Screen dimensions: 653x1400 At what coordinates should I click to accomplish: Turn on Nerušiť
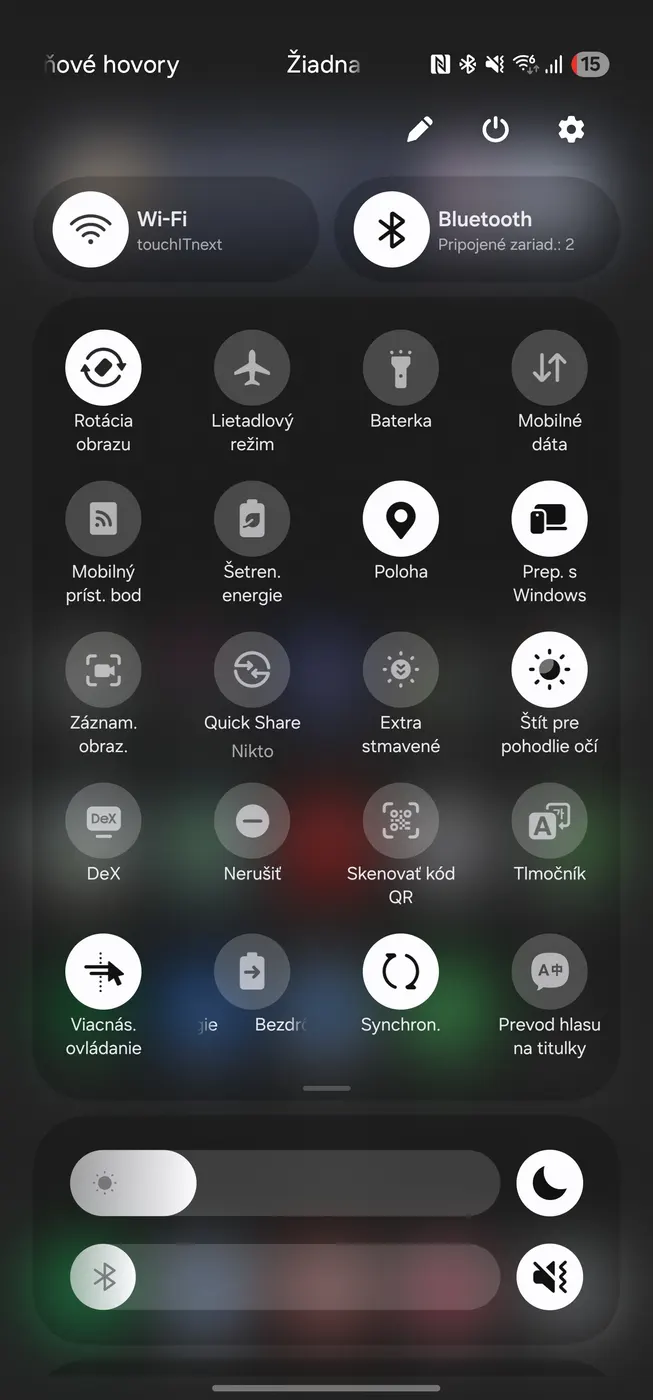[252, 821]
